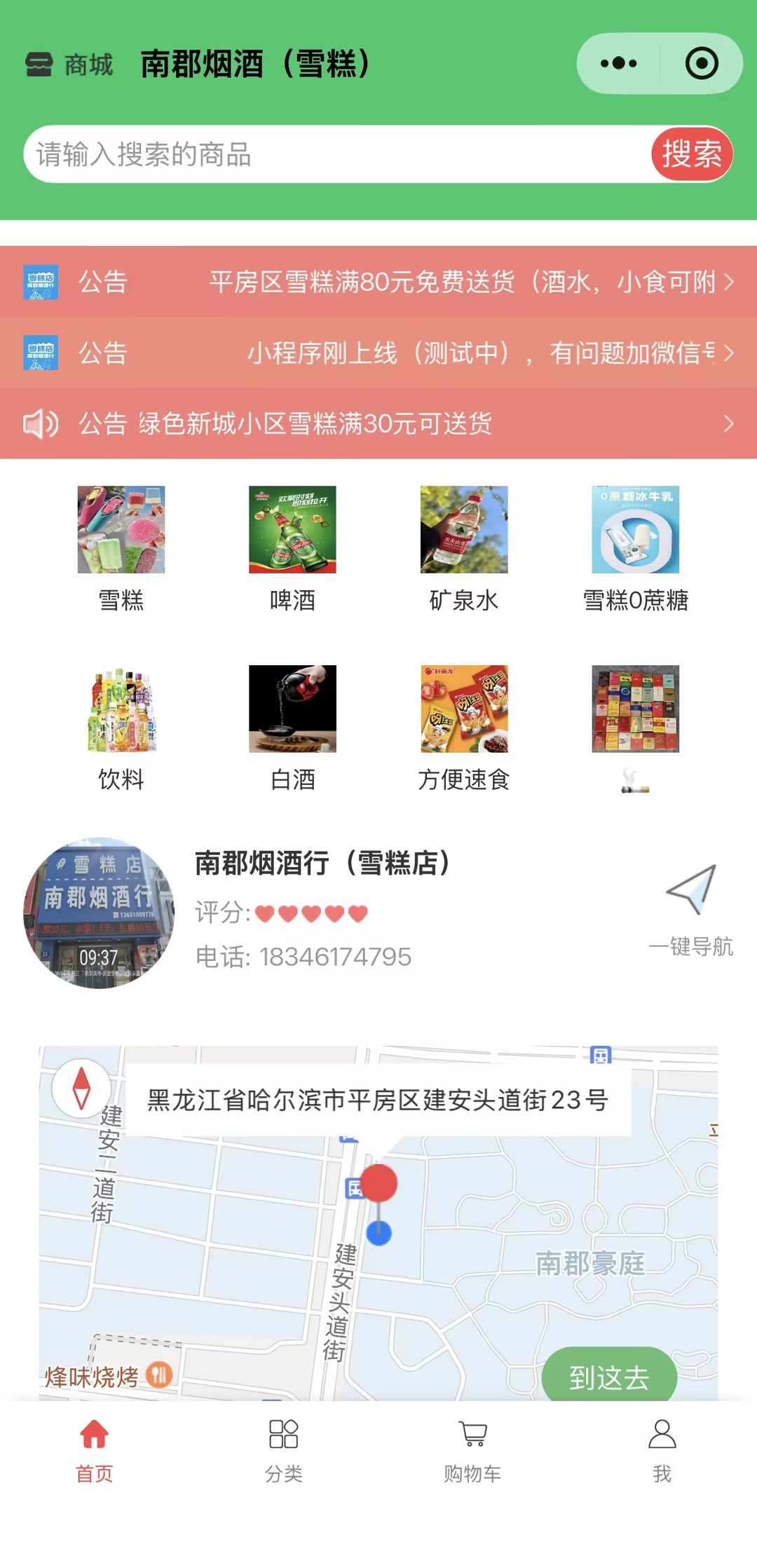757x1568 pixels.
Task: Browse the 啤酒 category
Action: pos(292,548)
